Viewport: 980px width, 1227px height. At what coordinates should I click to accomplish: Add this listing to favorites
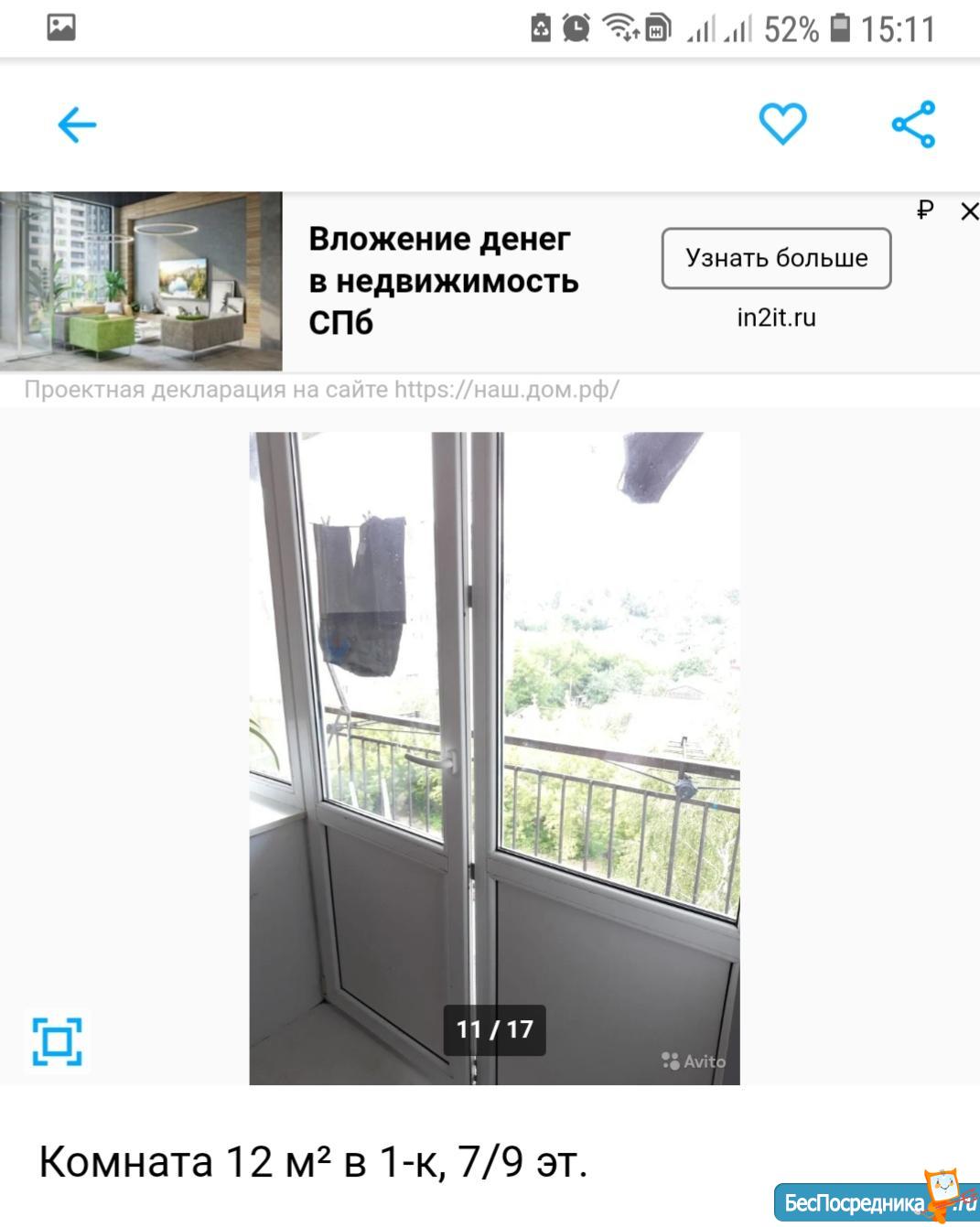point(782,124)
